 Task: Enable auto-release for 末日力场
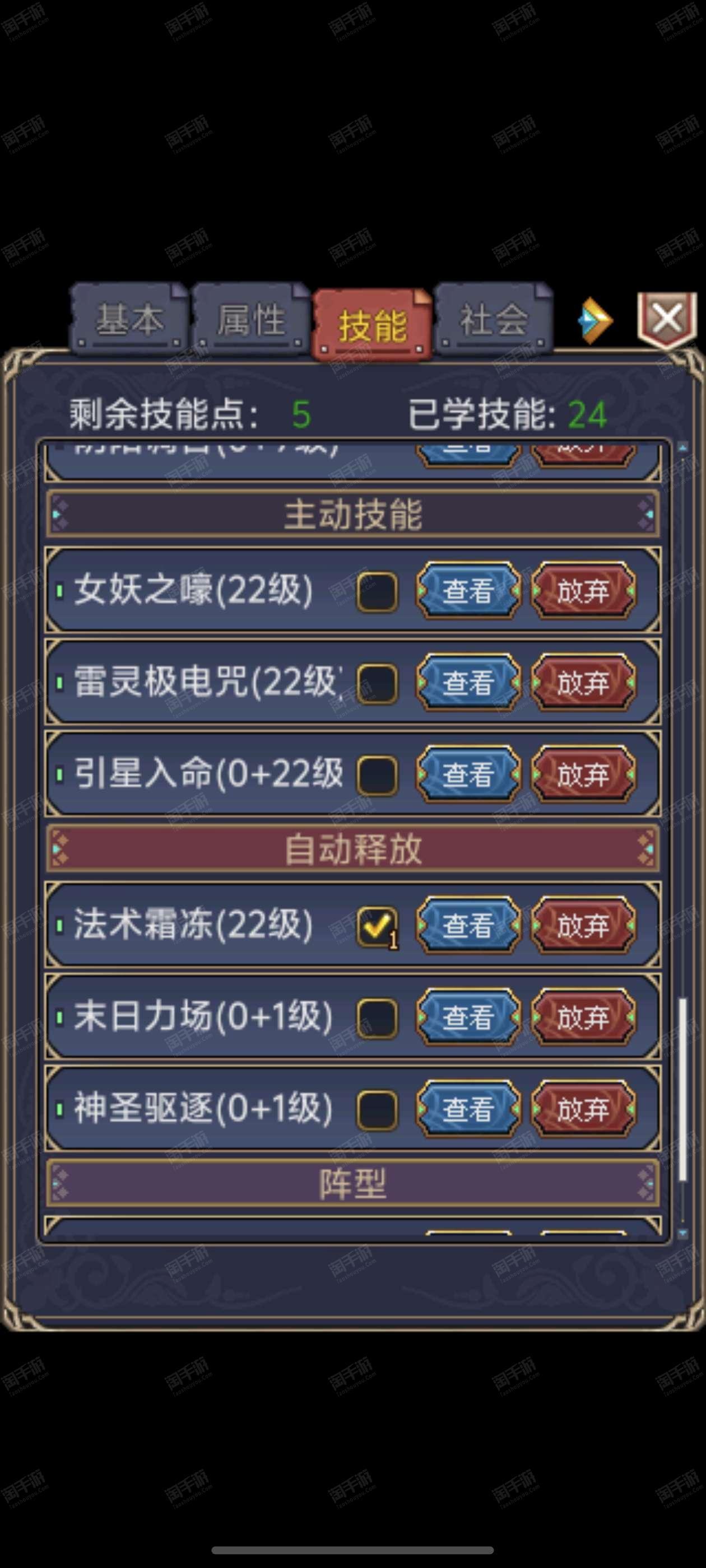[x=377, y=1018]
